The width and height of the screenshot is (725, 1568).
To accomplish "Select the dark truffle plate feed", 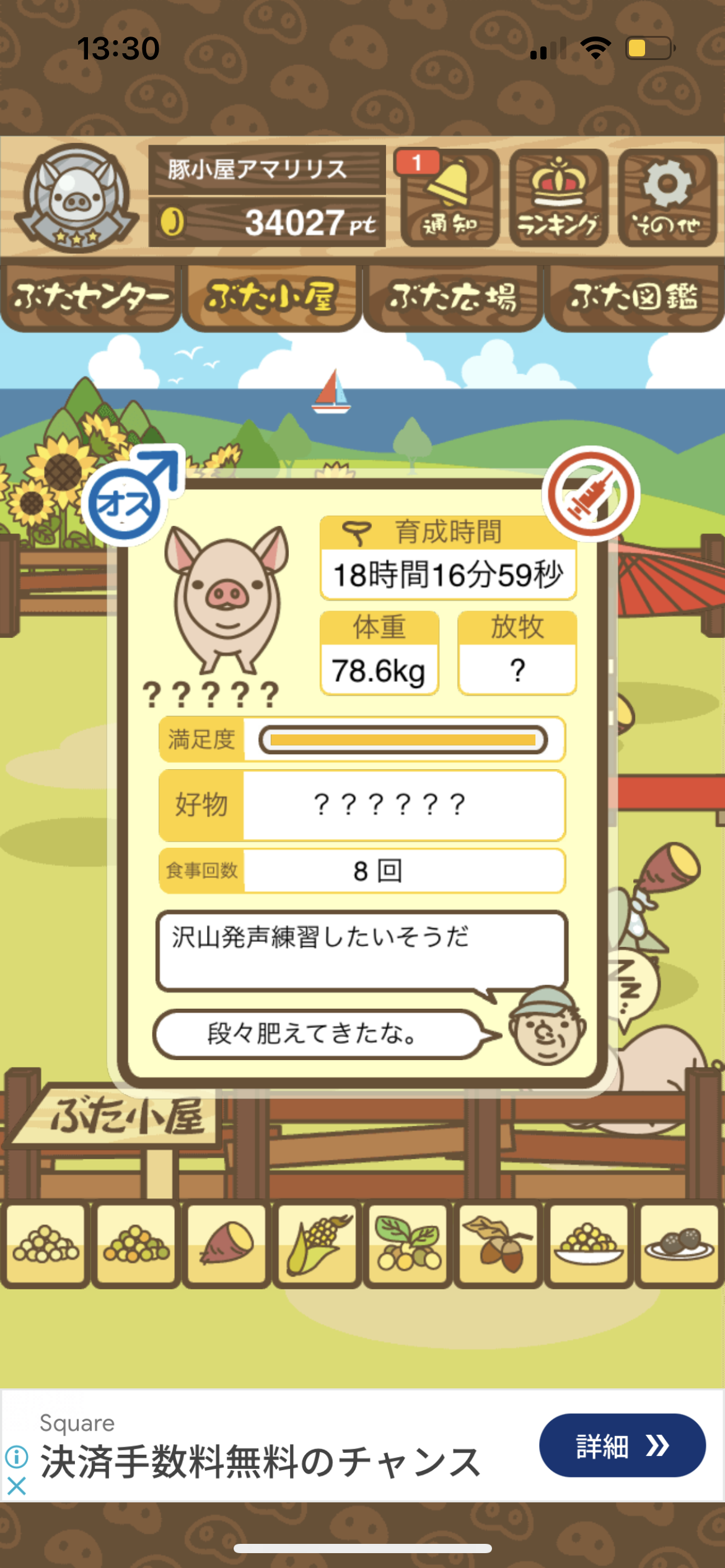I will pos(679,1244).
